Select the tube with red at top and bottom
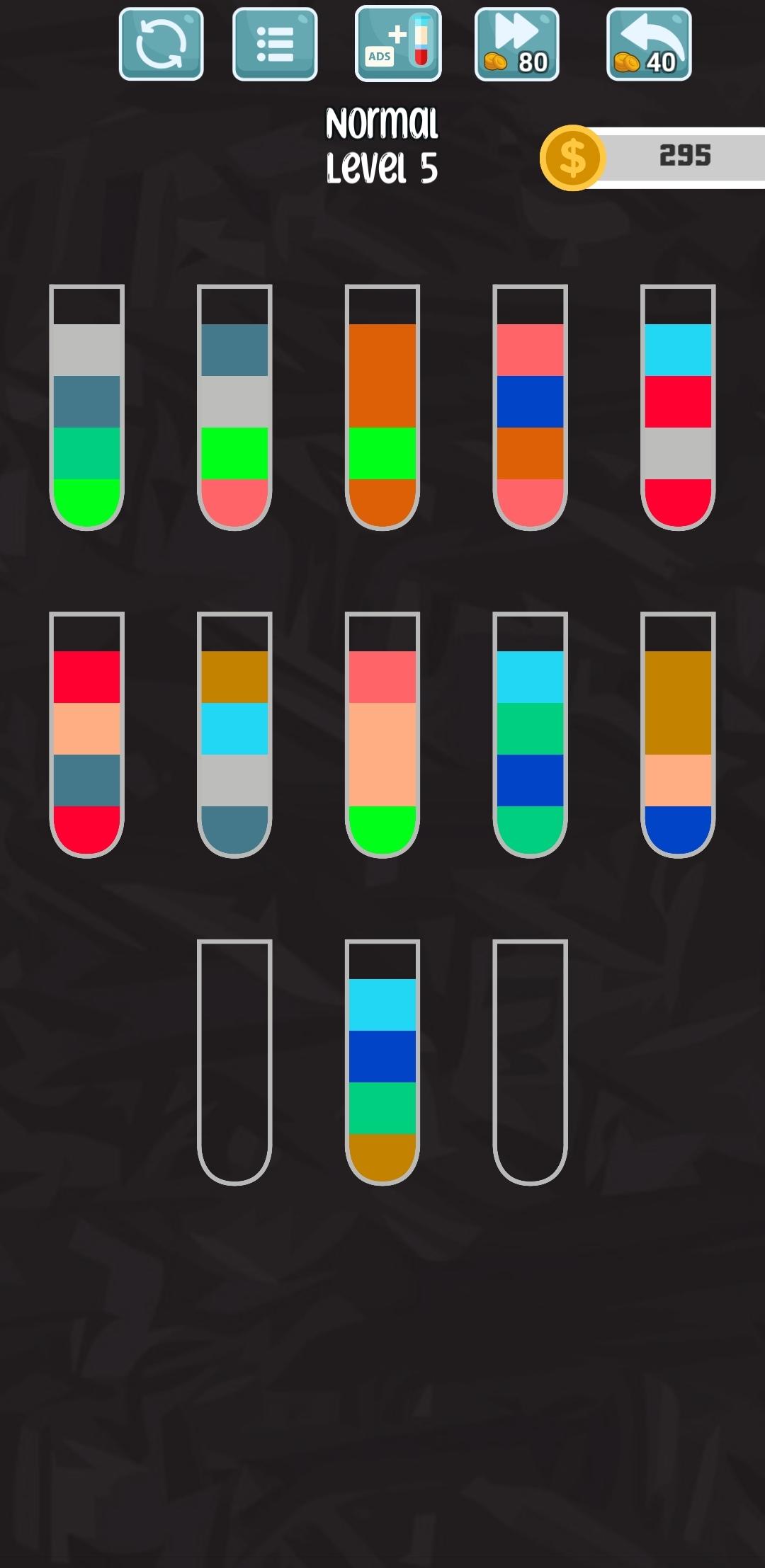 86,735
